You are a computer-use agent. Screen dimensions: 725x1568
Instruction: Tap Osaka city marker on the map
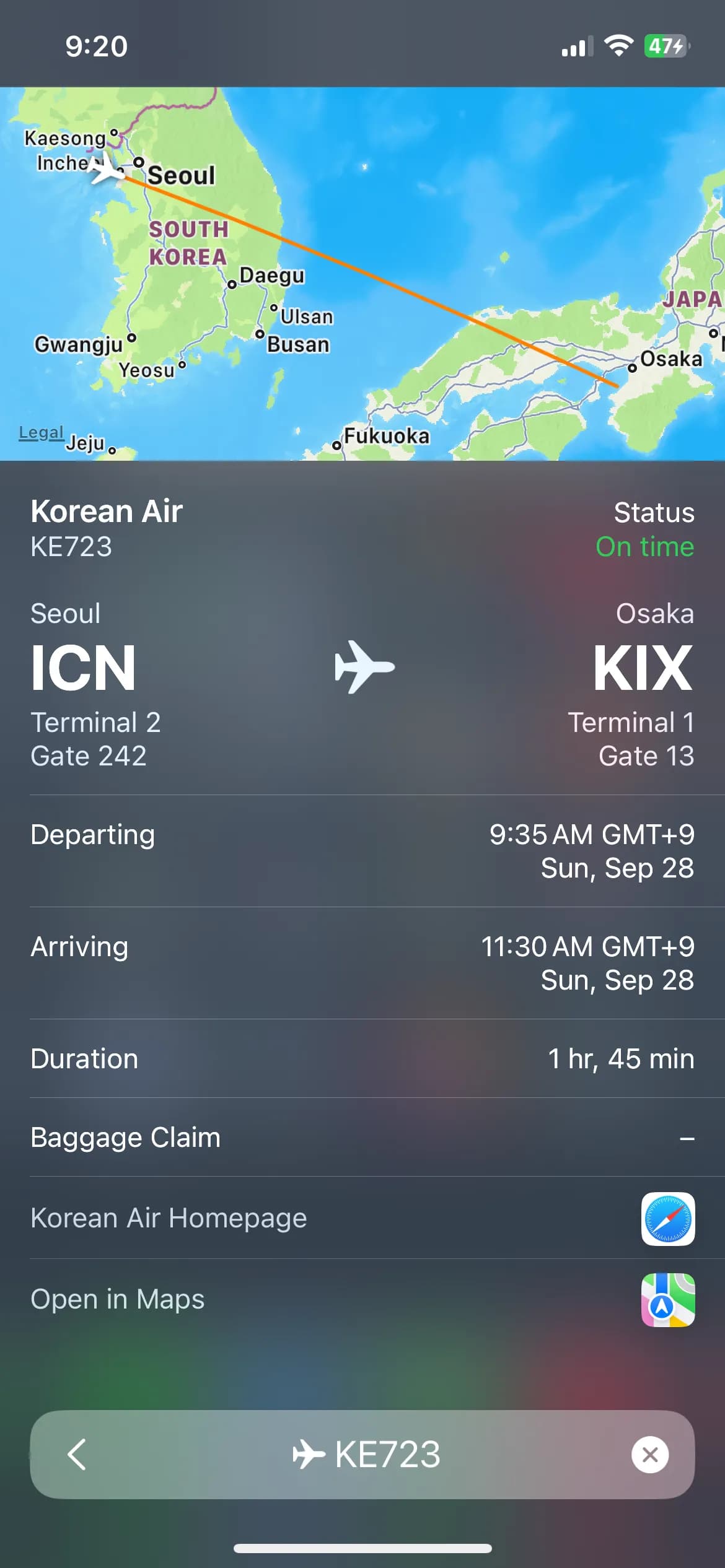[x=631, y=369]
